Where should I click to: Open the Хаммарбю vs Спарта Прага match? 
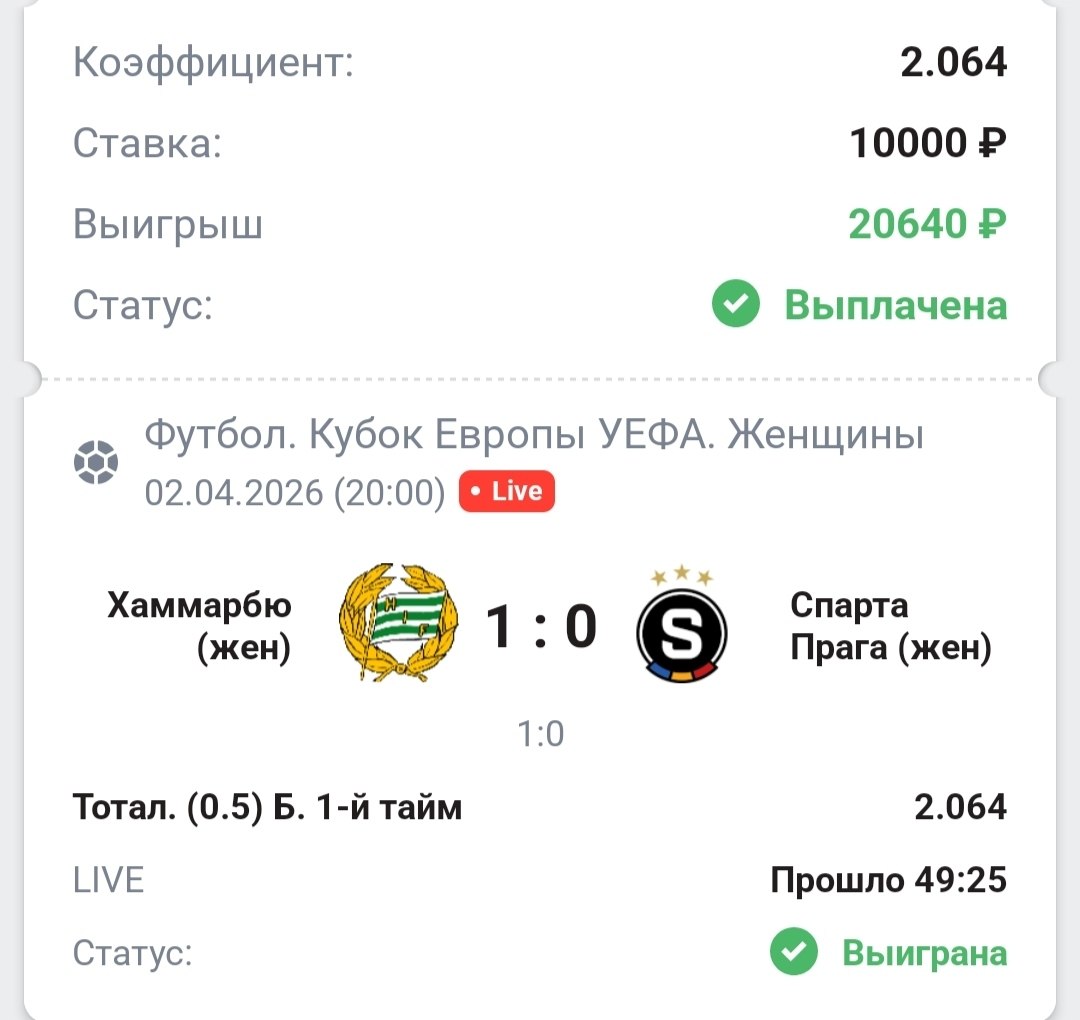click(x=540, y=628)
